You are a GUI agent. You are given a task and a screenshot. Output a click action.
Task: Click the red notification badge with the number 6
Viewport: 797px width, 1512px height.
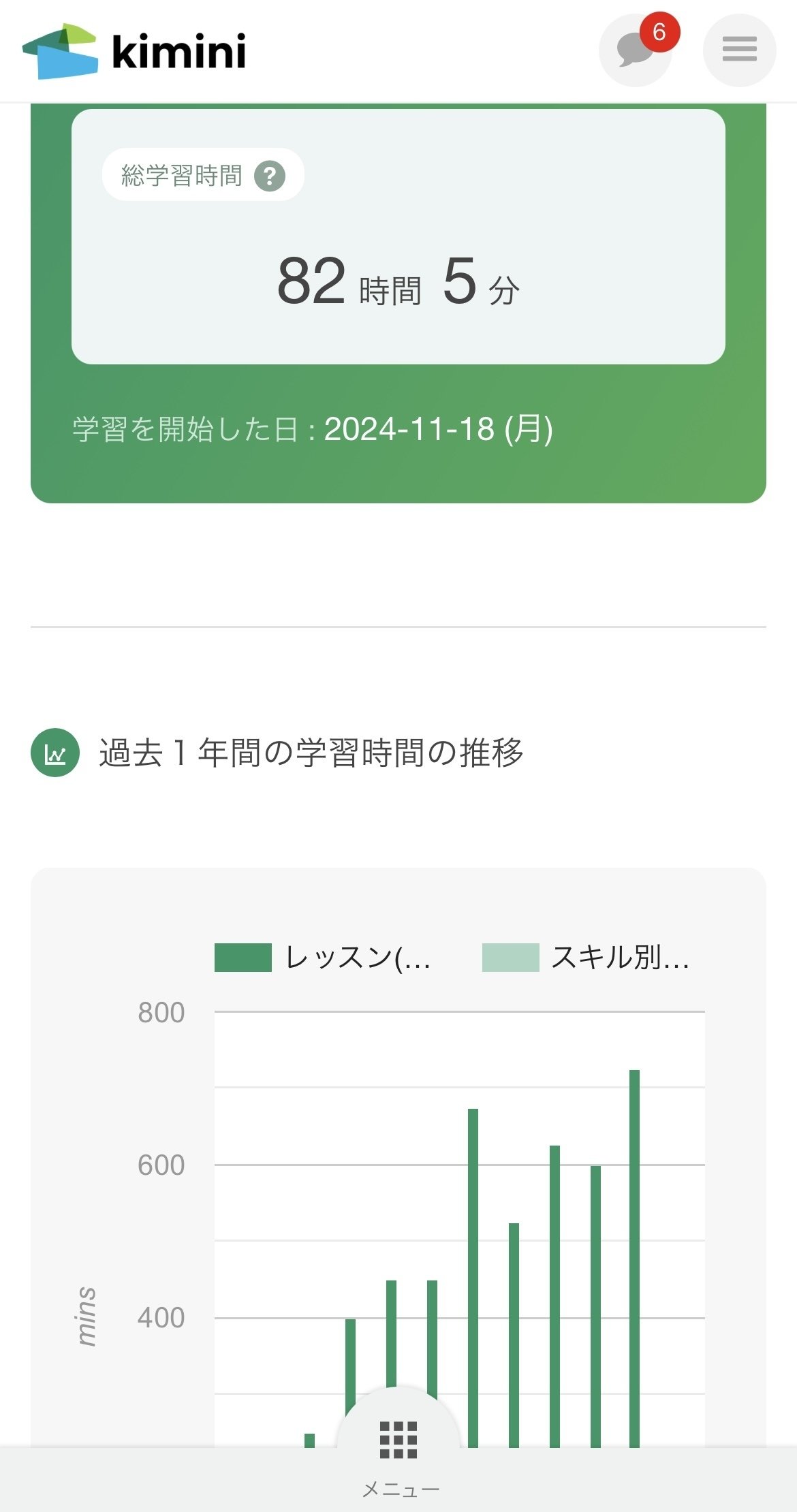pos(659,31)
